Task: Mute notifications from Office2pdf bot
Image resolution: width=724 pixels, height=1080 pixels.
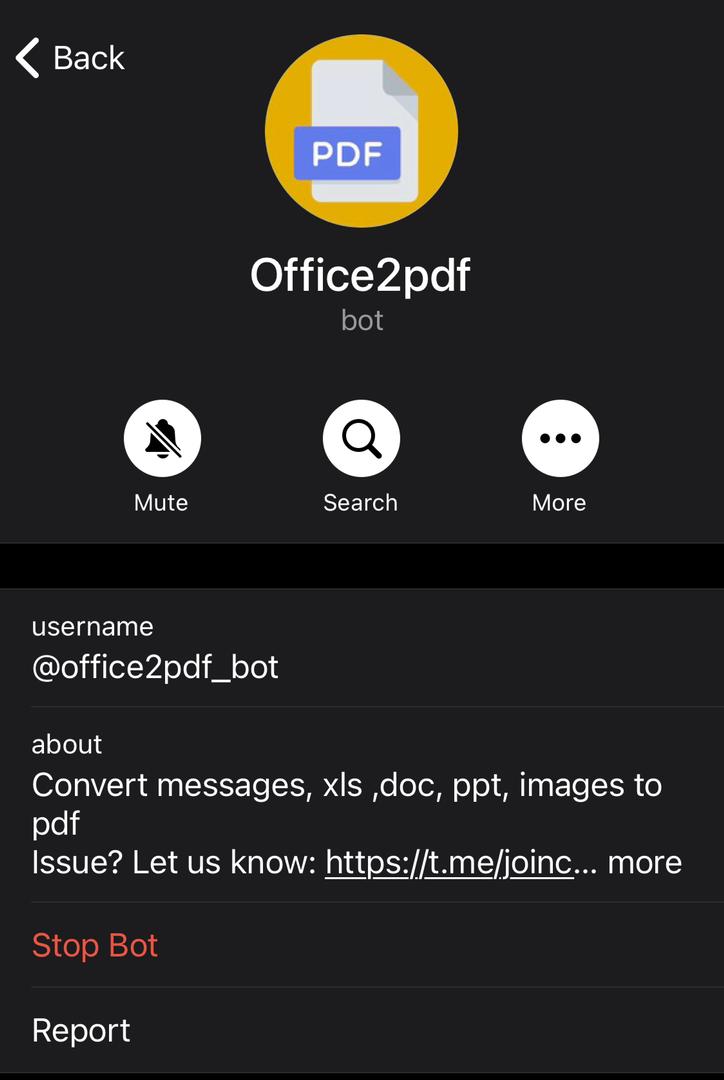Action: [162, 439]
